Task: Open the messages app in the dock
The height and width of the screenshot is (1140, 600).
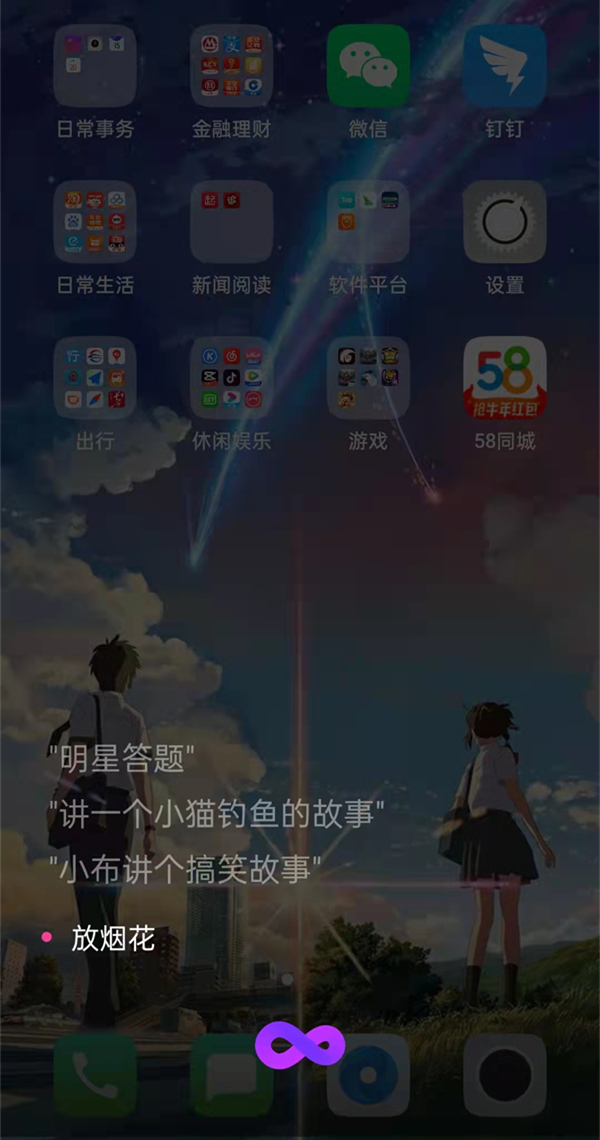Action: (231, 1076)
